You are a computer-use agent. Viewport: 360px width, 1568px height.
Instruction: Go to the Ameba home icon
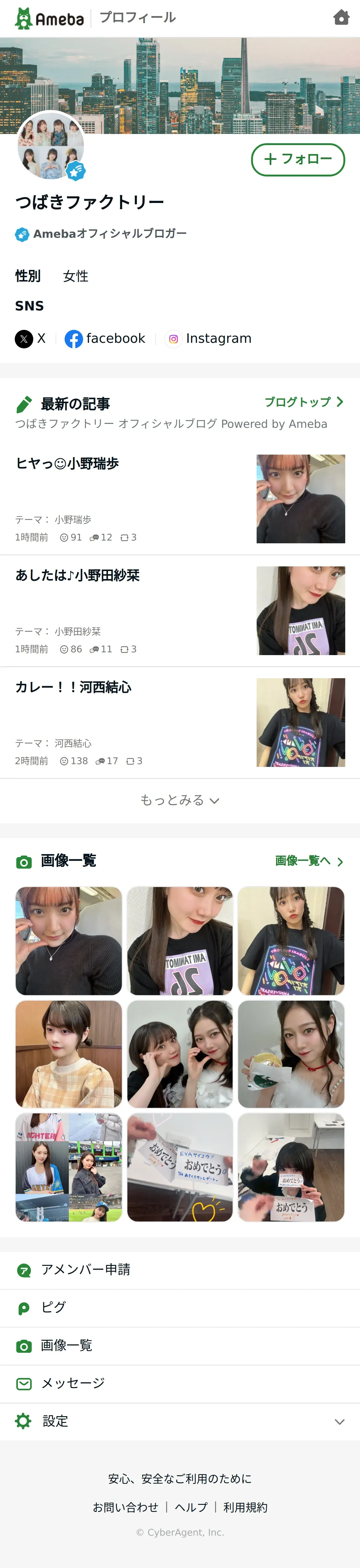pyautogui.click(x=341, y=18)
